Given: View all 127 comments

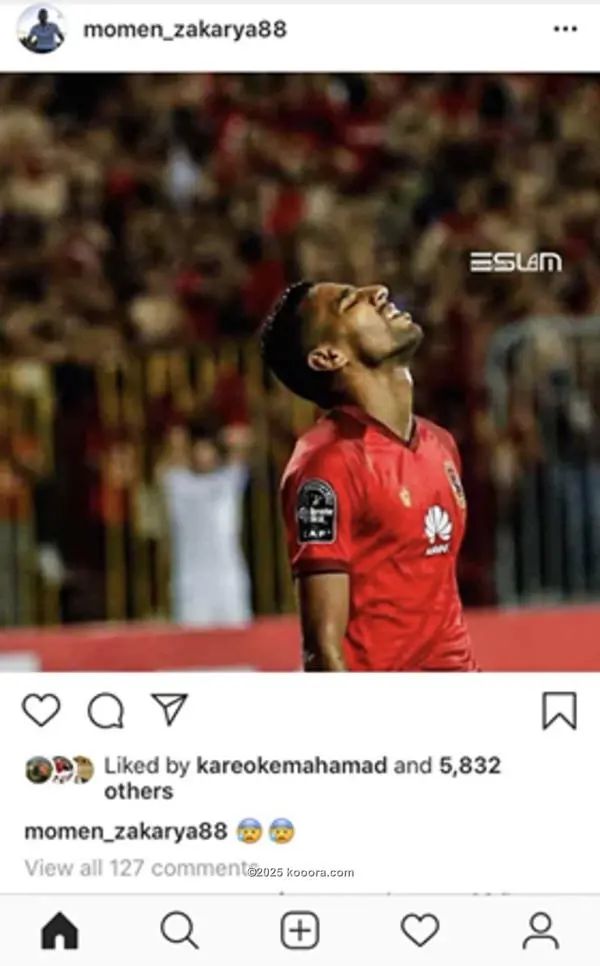Looking at the screenshot, I should click(x=140, y=867).
